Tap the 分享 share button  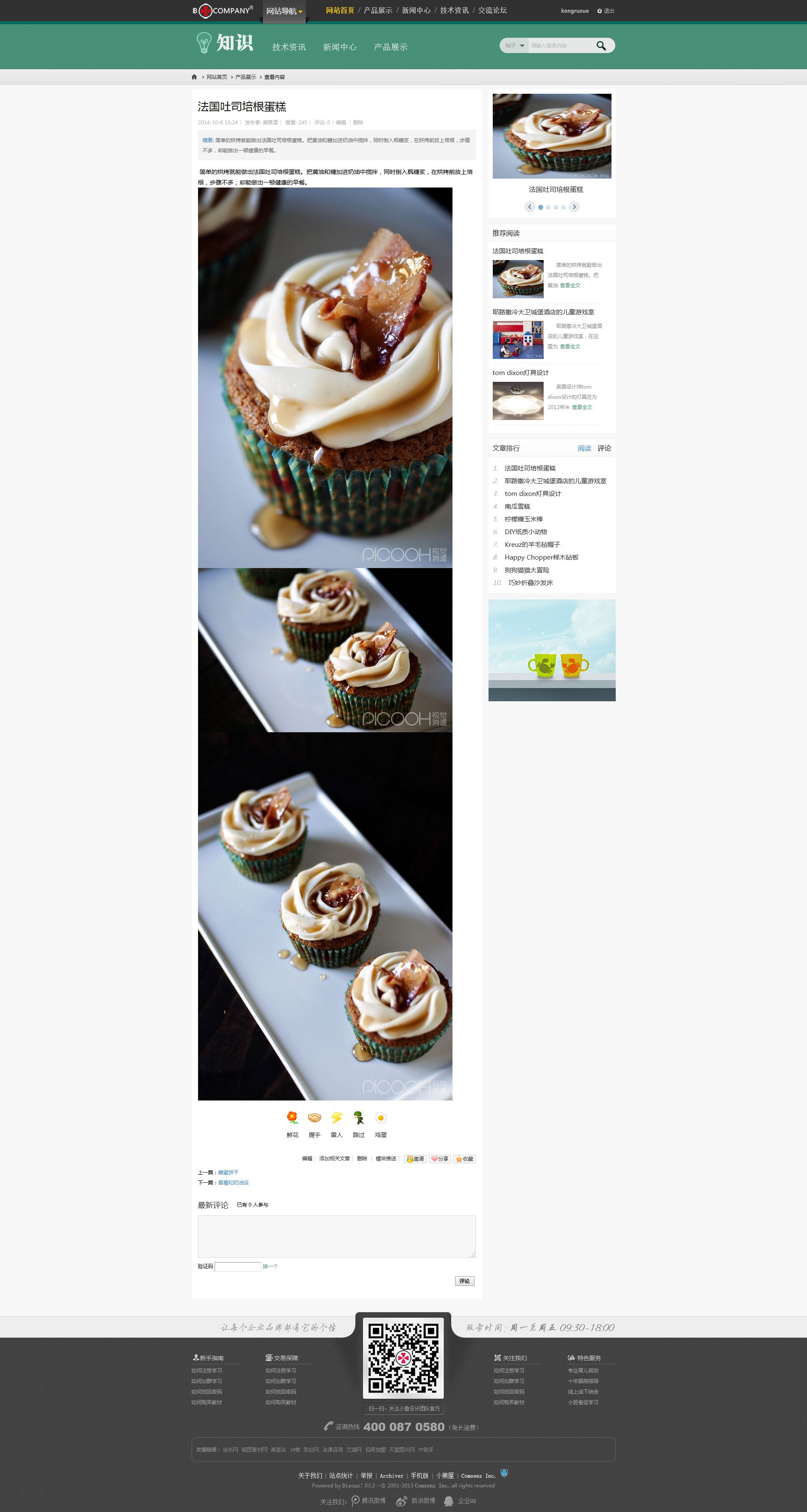click(440, 1159)
